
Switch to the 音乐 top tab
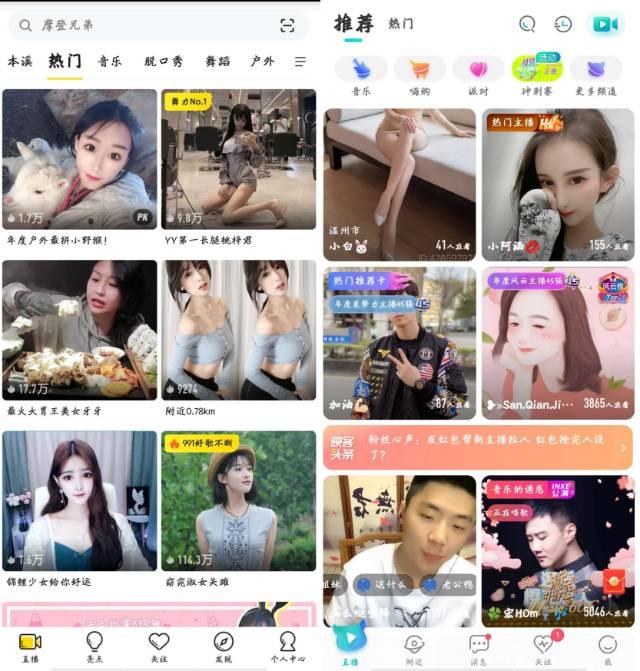point(110,61)
